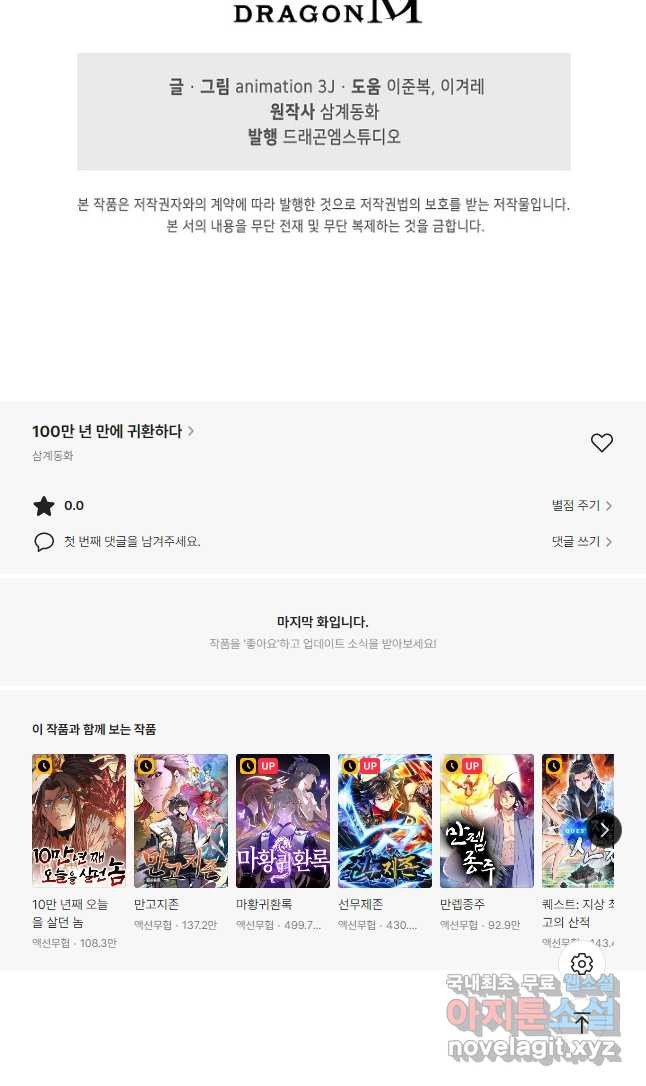This screenshot has height=1086, width=646.
Task: Open the recommended title 마황귀환록
Action: coord(283,821)
